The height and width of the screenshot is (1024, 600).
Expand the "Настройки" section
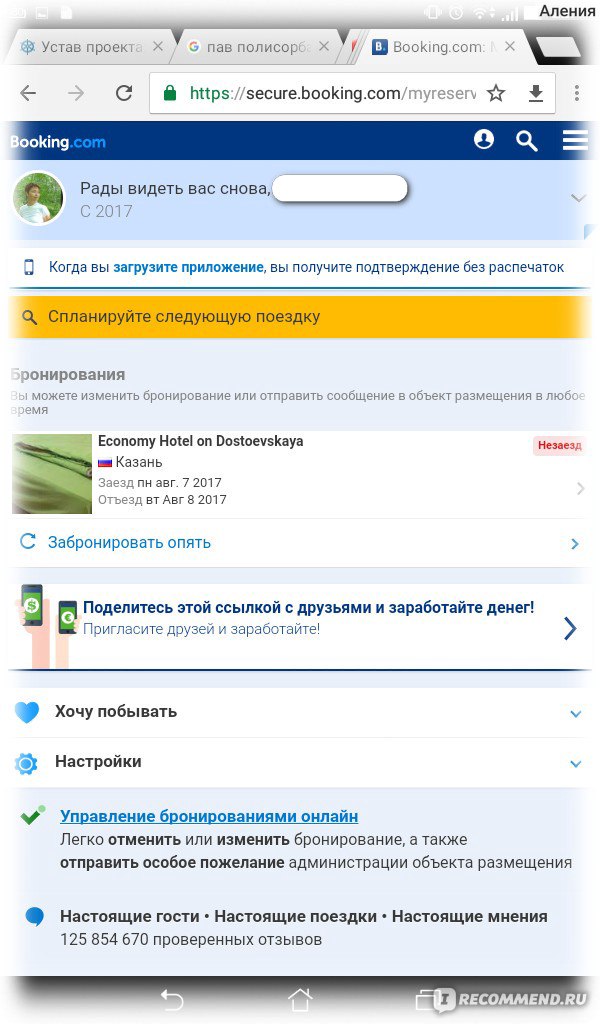[300, 762]
